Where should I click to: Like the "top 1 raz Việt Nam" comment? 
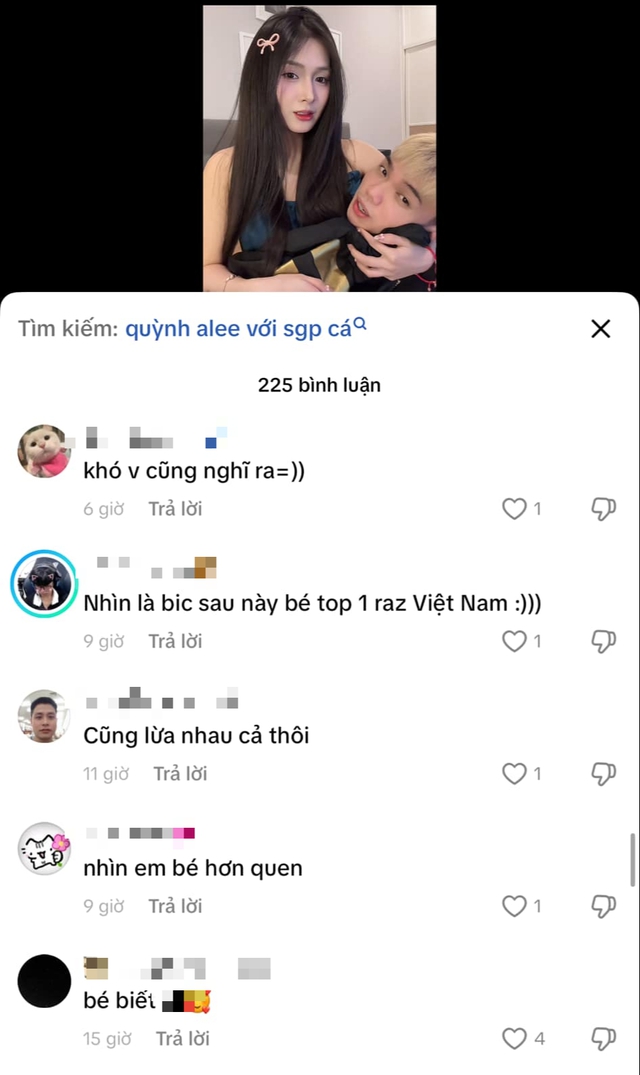(514, 641)
